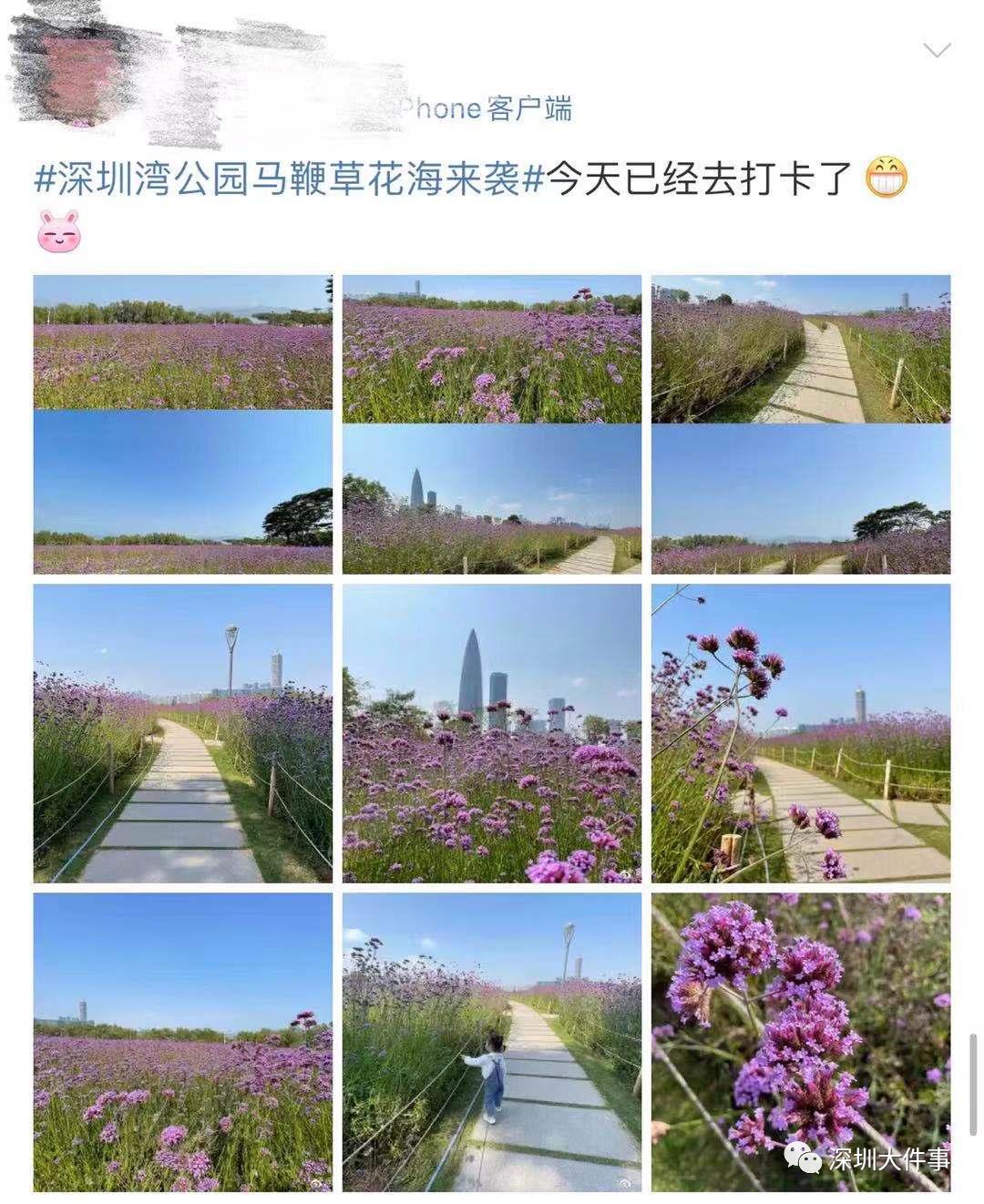
Task: View the photo of the child on the path
Action: [x=492, y=1042]
